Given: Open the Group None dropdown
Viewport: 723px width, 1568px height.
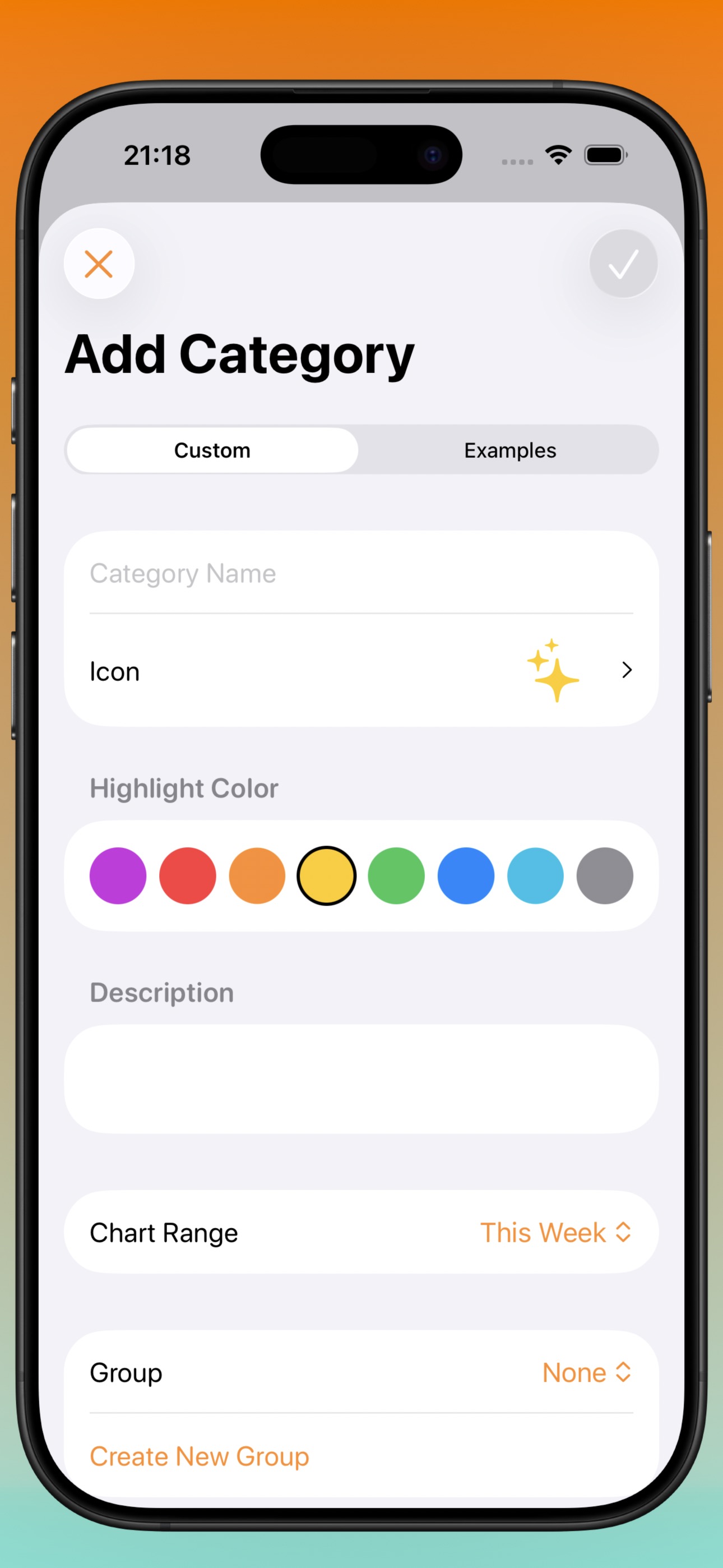Looking at the screenshot, I should coord(586,1373).
